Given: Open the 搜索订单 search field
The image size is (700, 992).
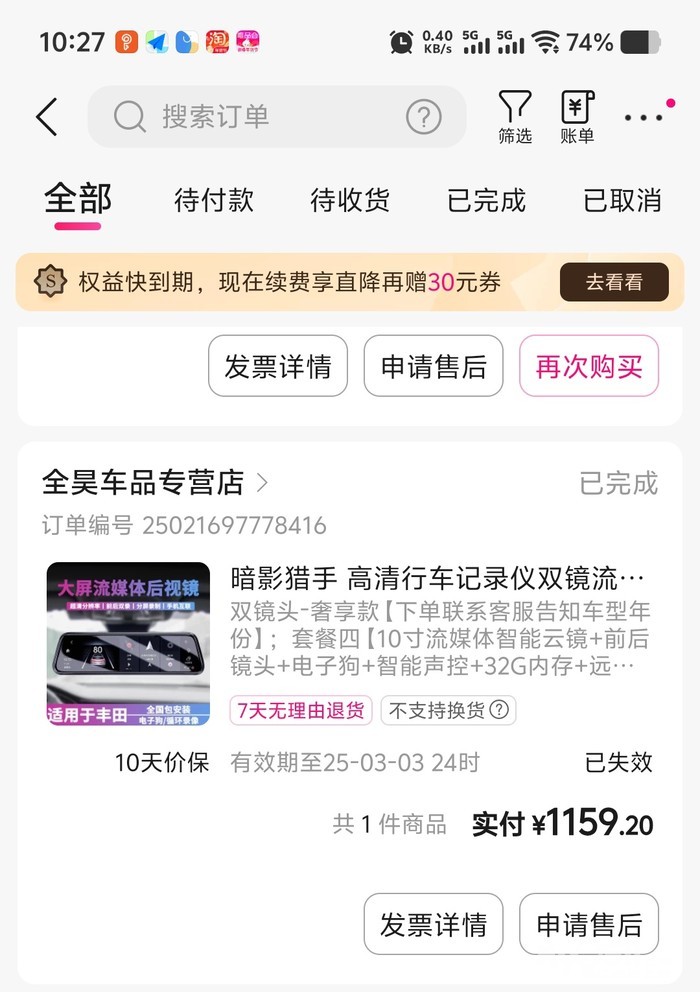Looking at the screenshot, I should (260, 117).
